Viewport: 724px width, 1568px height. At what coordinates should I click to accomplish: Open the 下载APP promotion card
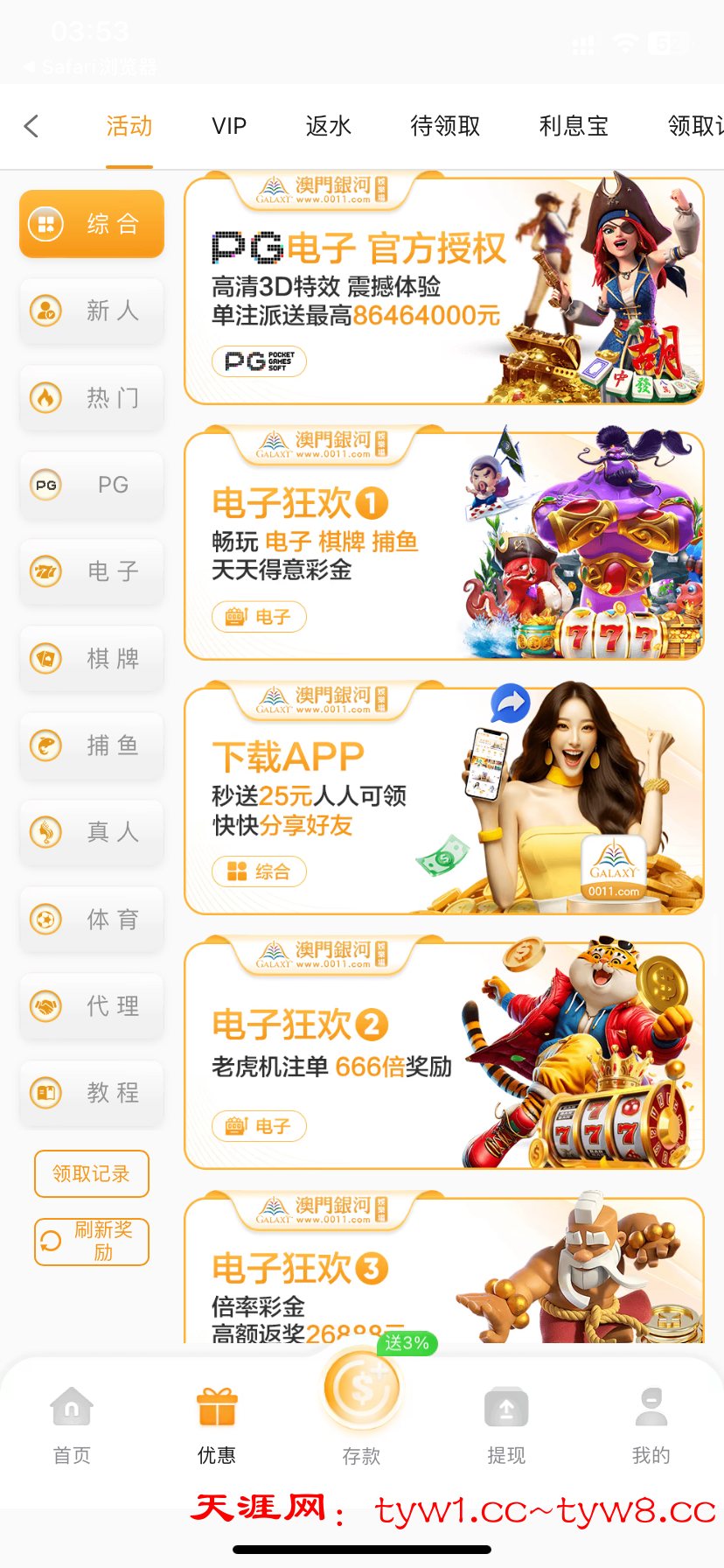pos(443,801)
